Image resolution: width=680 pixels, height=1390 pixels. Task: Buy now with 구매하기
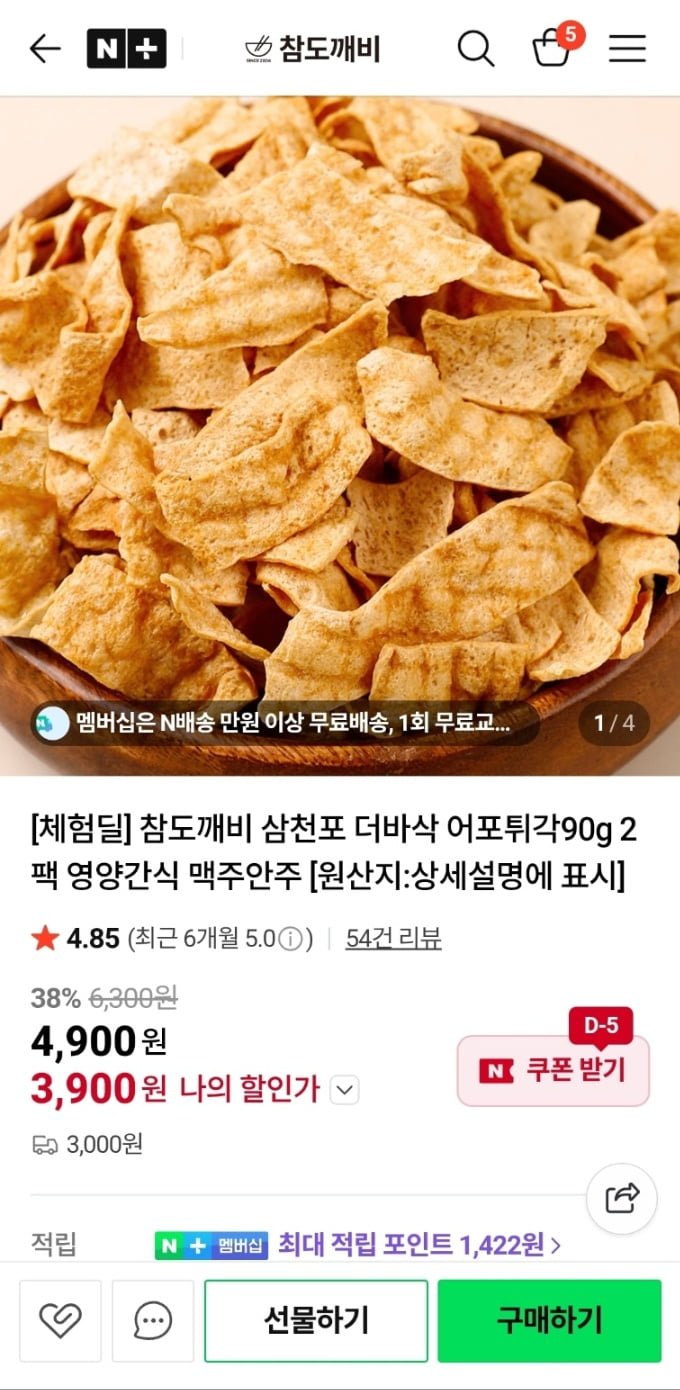(549, 1321)
